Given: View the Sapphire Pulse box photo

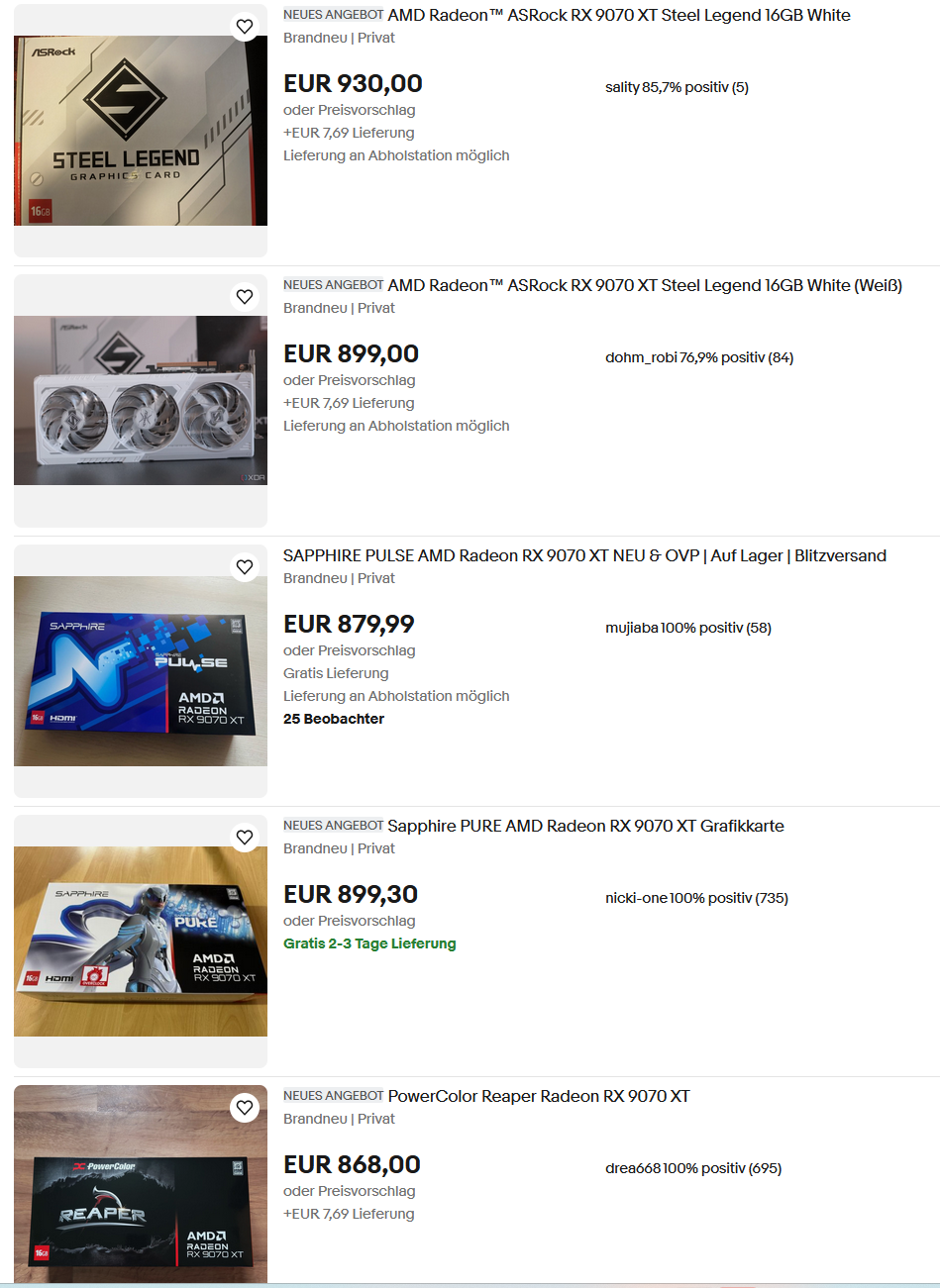Looking at the screenshot, I should 140,671.
